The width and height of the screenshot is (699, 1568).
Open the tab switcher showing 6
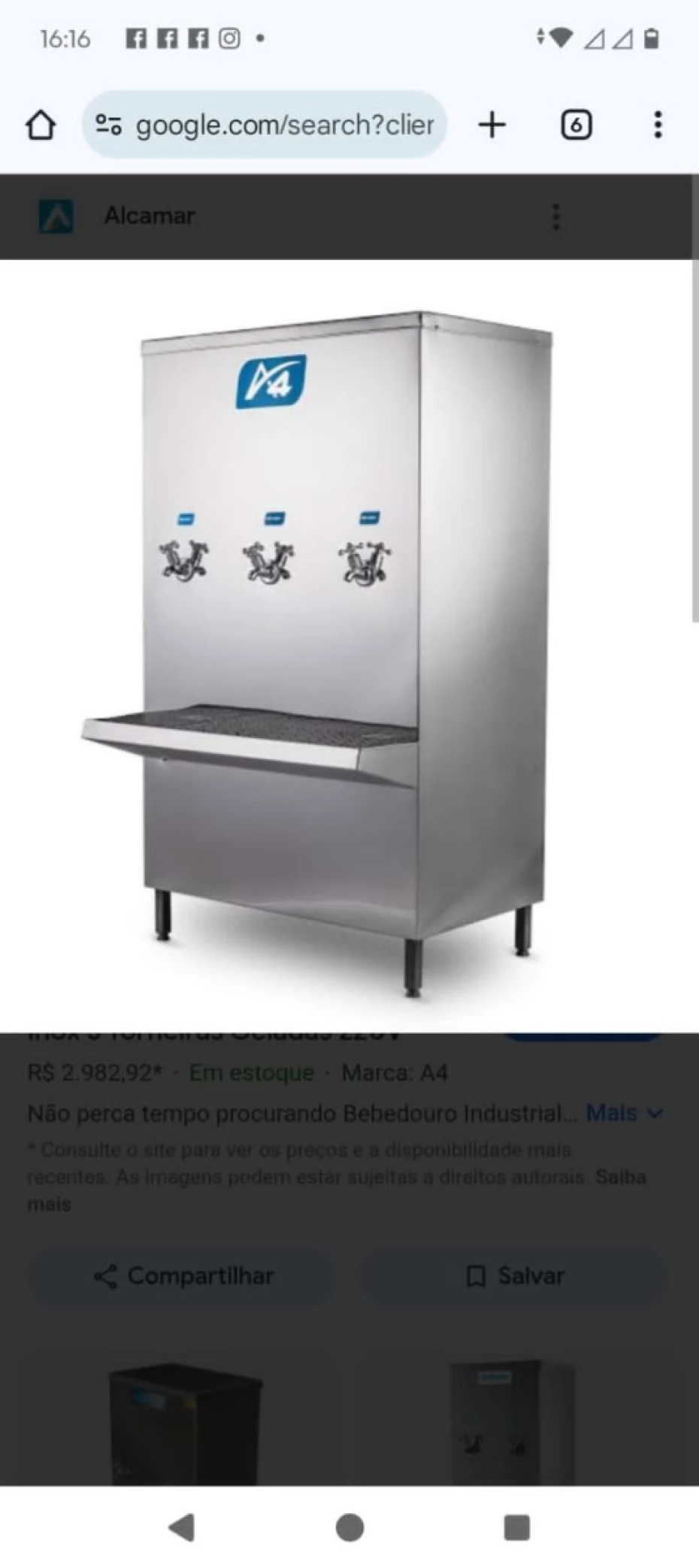(x=576, y=125)
